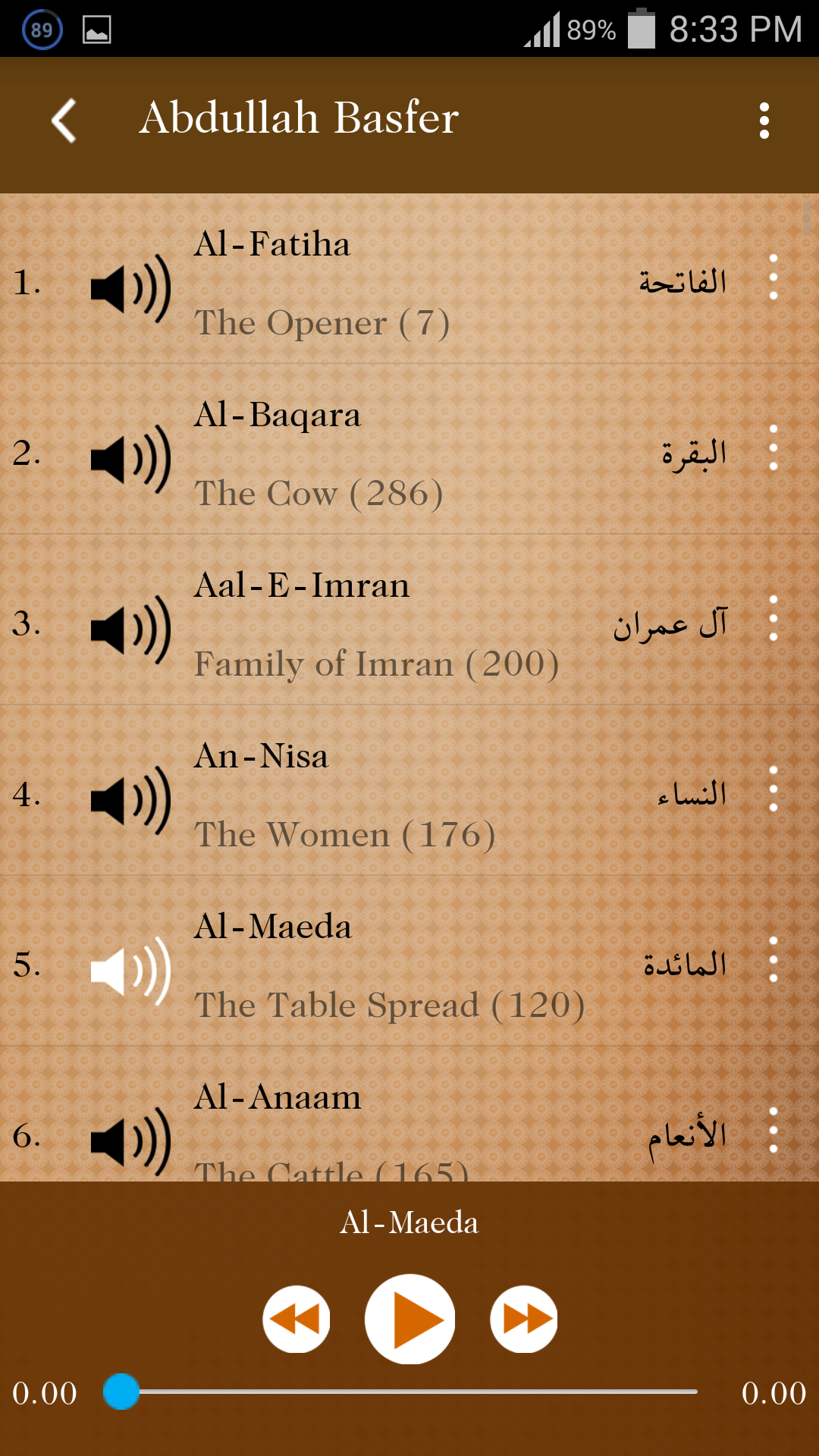Go back from Abdullah Basfer screen
The width and height of the screenshot is (819, 1456).
64,120
